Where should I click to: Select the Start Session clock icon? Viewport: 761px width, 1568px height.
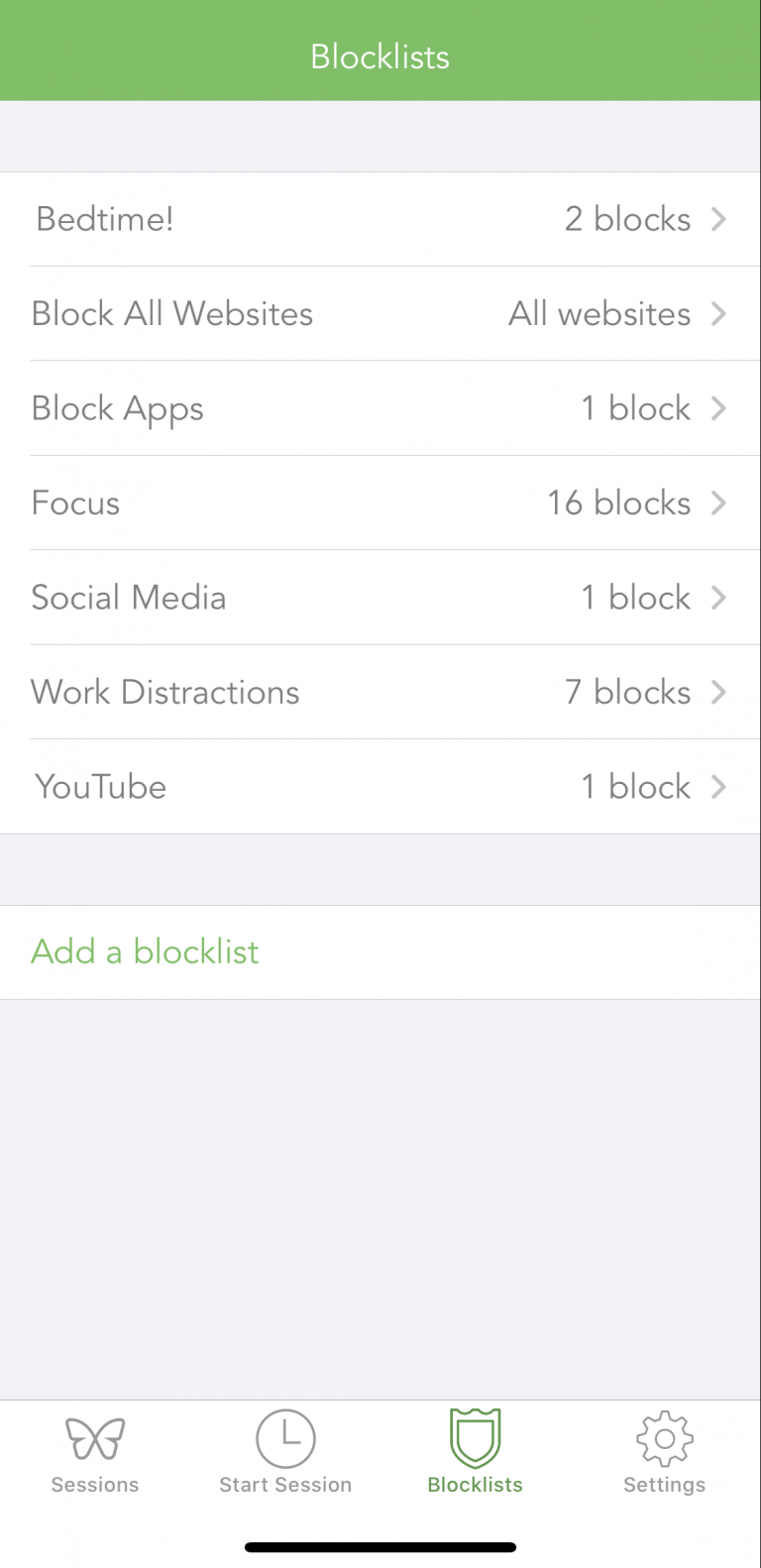point(285,1437)
